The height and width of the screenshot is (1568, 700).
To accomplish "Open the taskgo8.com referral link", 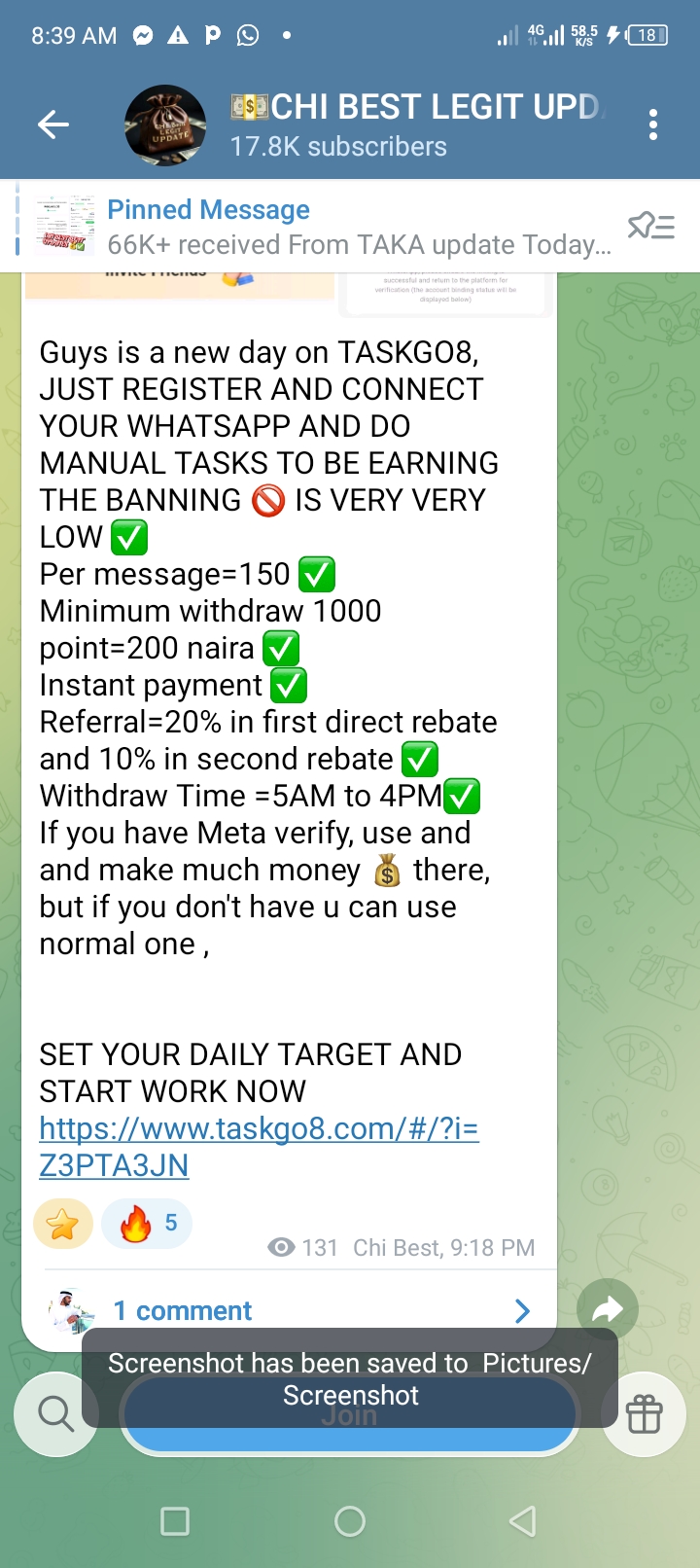I will coord(259,1146).
